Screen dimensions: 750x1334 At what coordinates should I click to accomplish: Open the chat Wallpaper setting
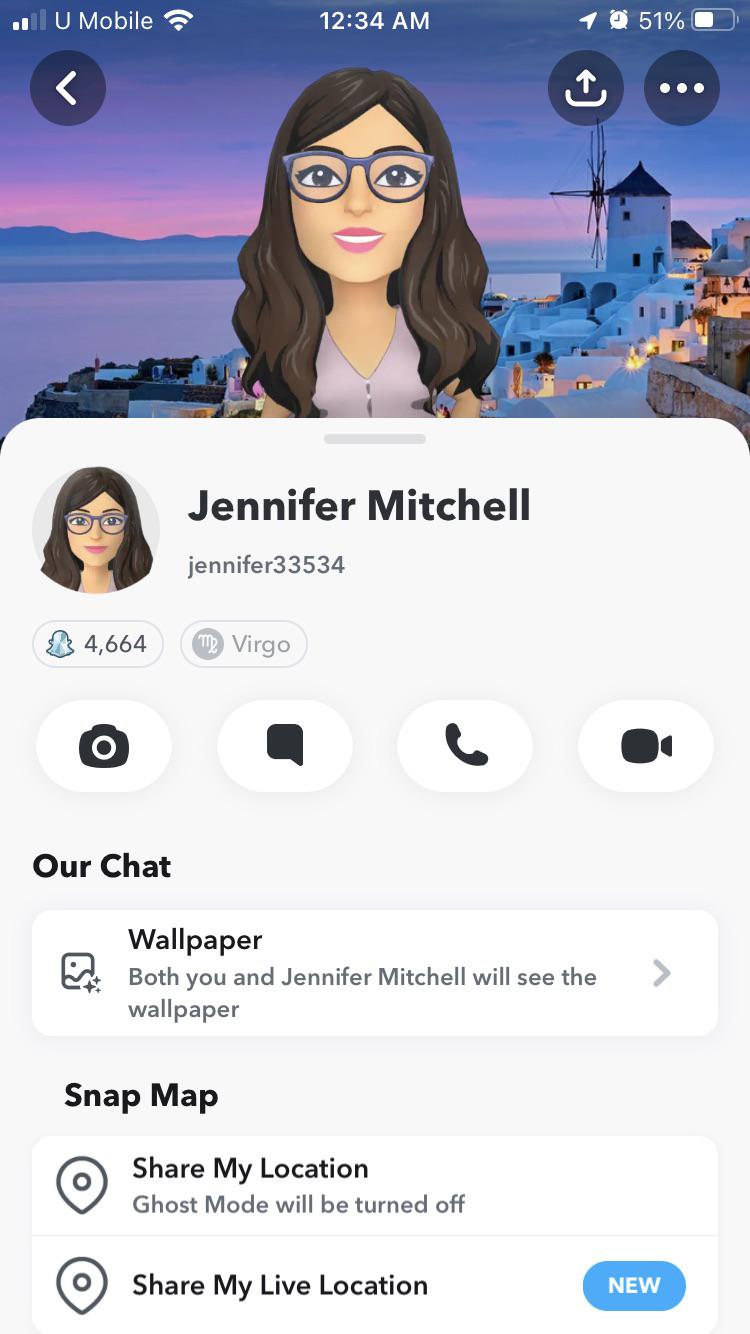375,973
